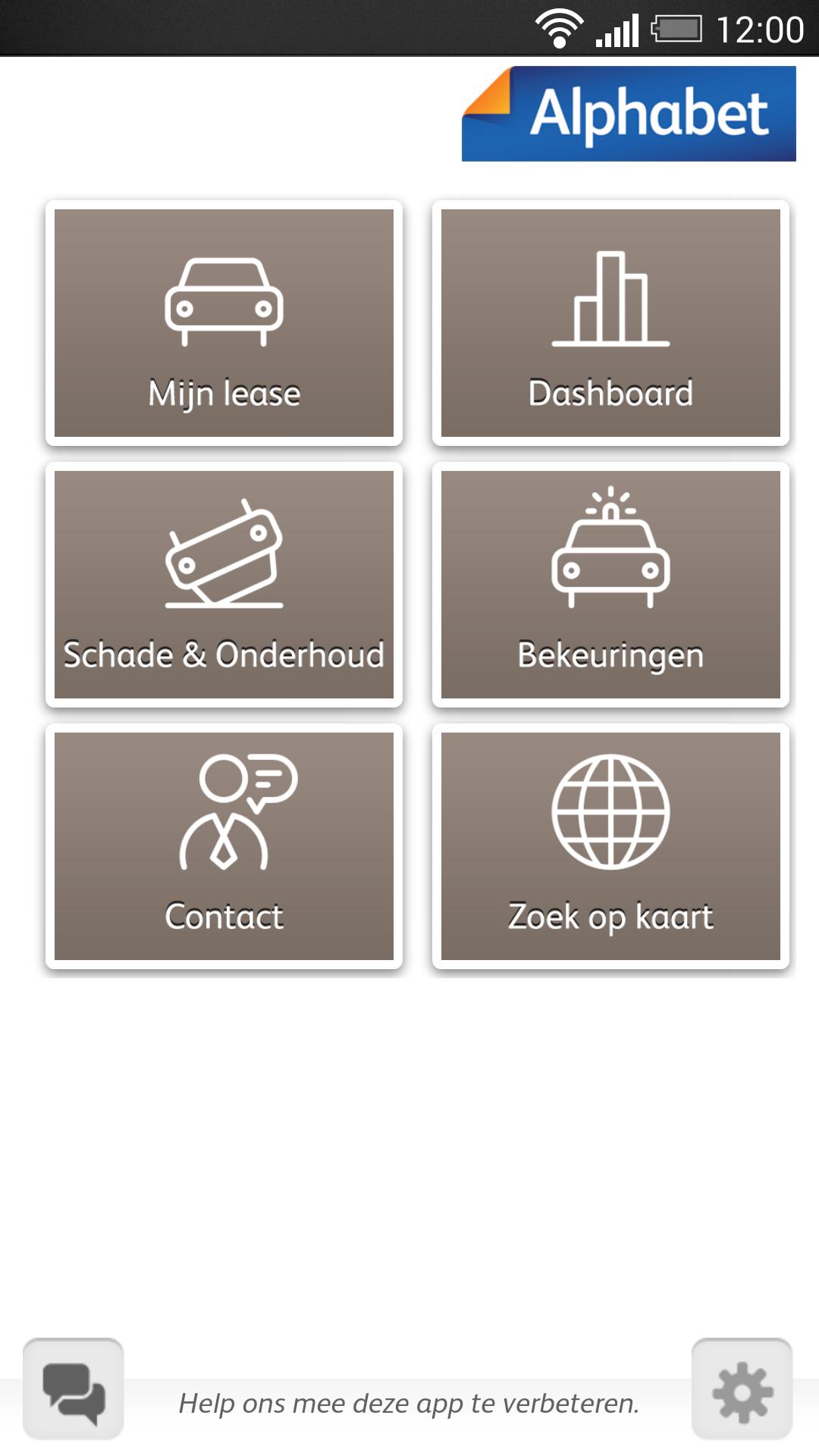Open the Dashboard tile
Image resolution: width=819 pixels, height=1456 pixels.
[x=610, y=323]
